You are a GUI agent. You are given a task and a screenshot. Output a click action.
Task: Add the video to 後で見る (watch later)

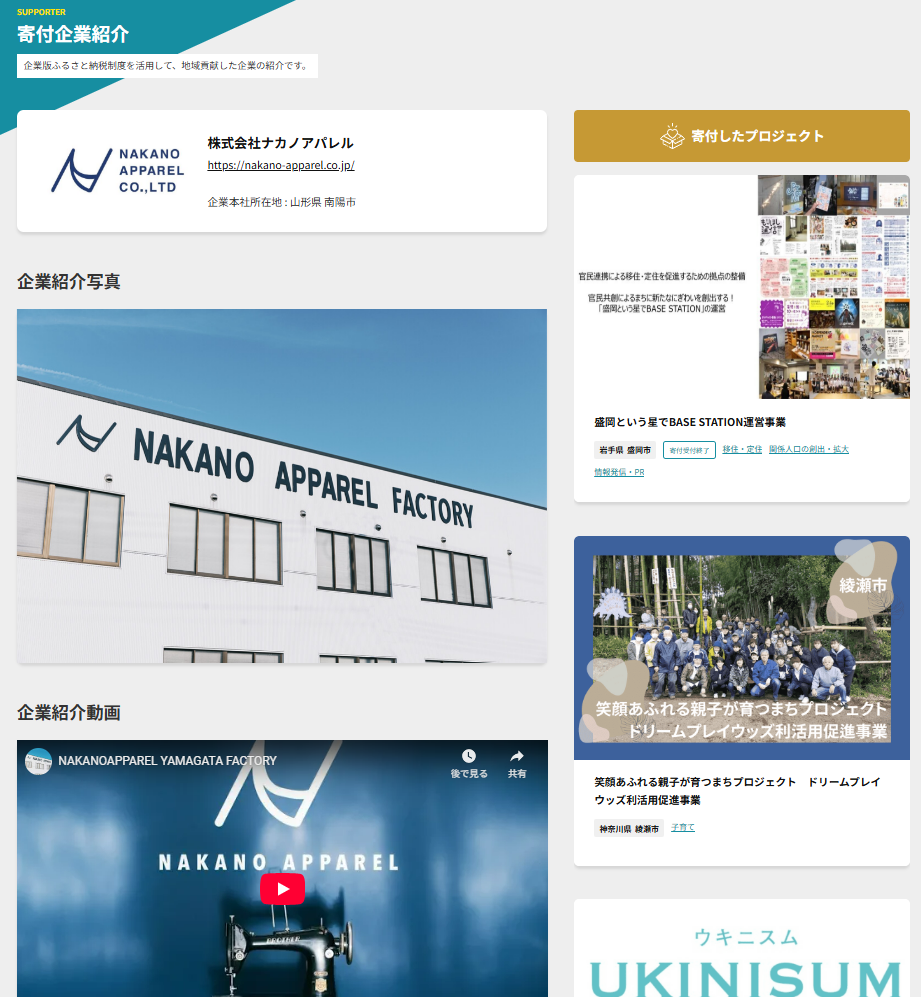point(468,763)
